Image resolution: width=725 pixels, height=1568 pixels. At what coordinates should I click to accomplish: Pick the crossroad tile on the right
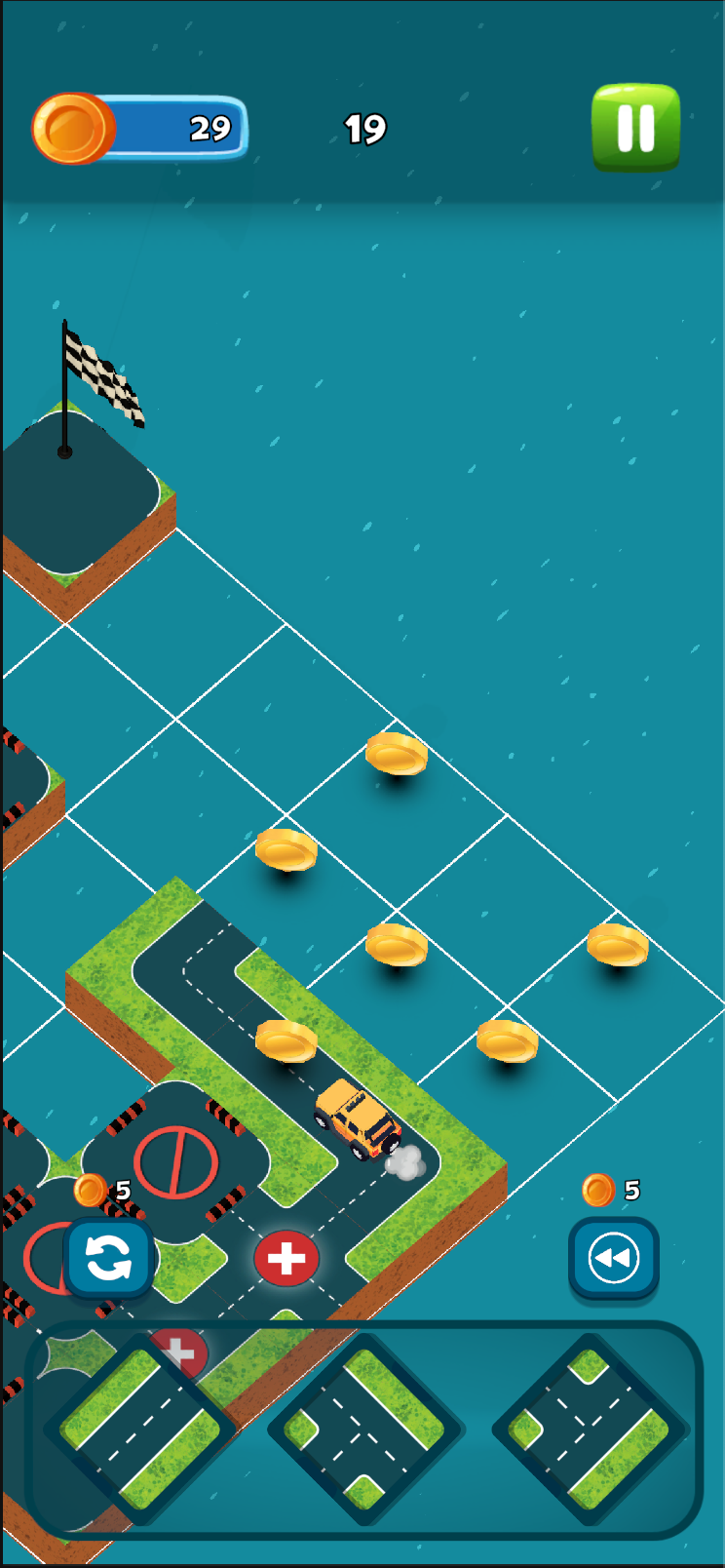click(x=591, y=1430)
